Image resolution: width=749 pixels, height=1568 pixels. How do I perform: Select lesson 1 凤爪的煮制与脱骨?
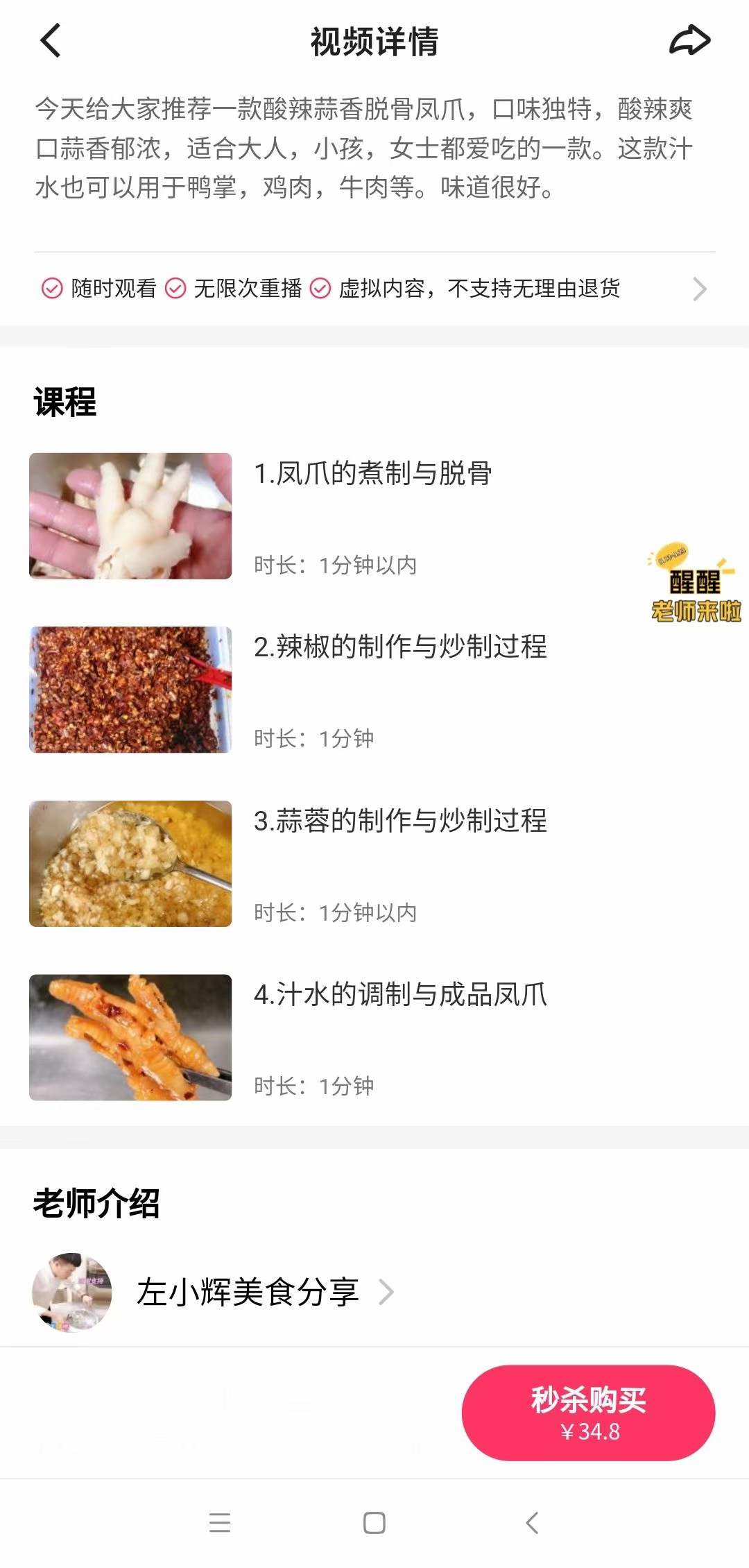pyautogui.click(x=380, y=474)
